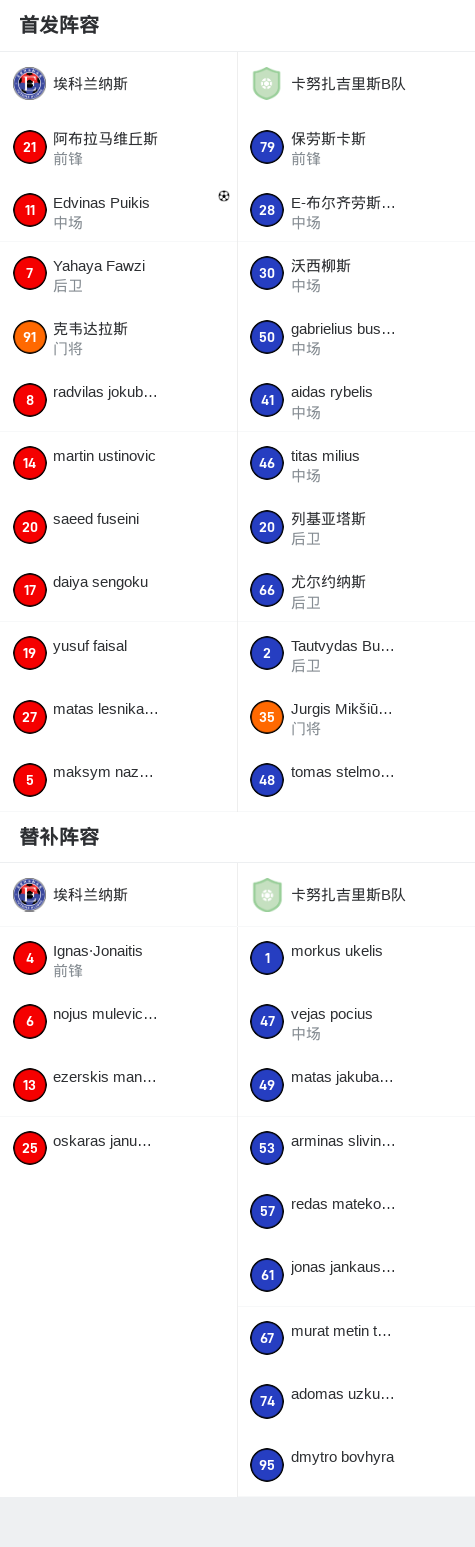The width and height of the screenshot is (475, 1547).
Task: Open starting team 埃科兰纳斯 header
Action: 118,84
